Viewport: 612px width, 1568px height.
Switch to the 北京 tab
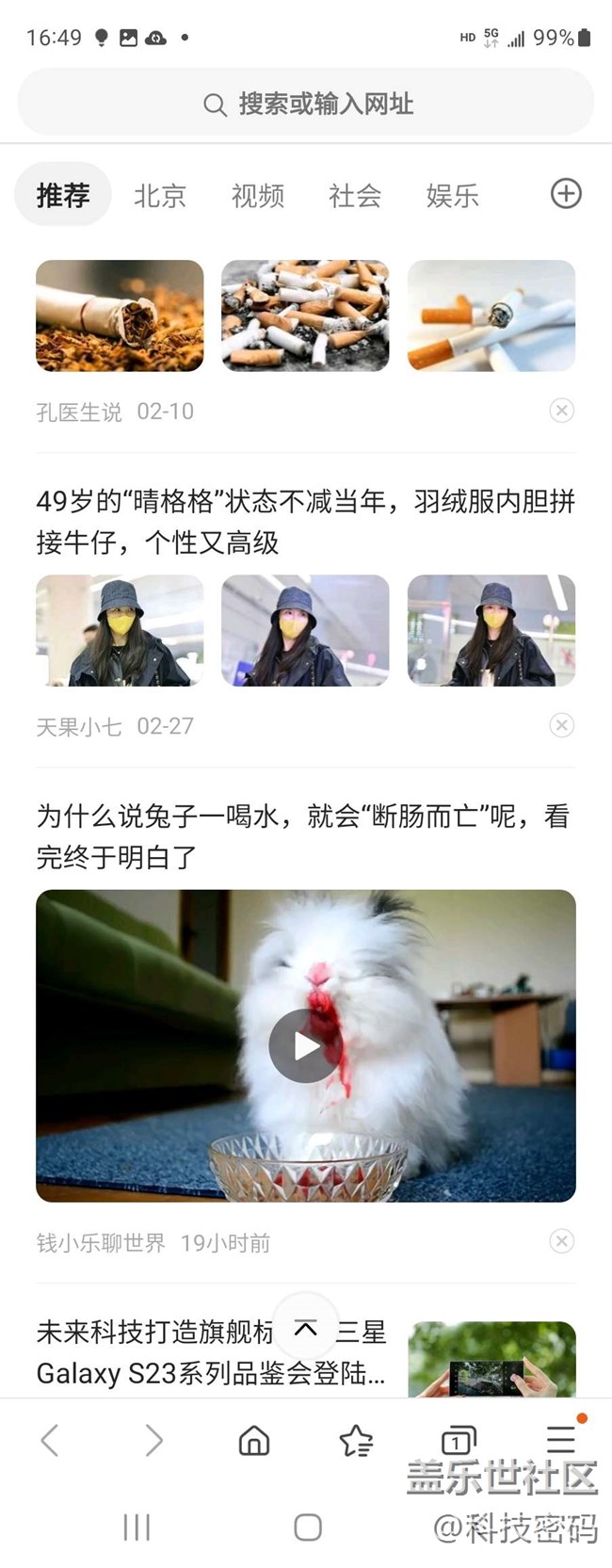coord(160,195)
